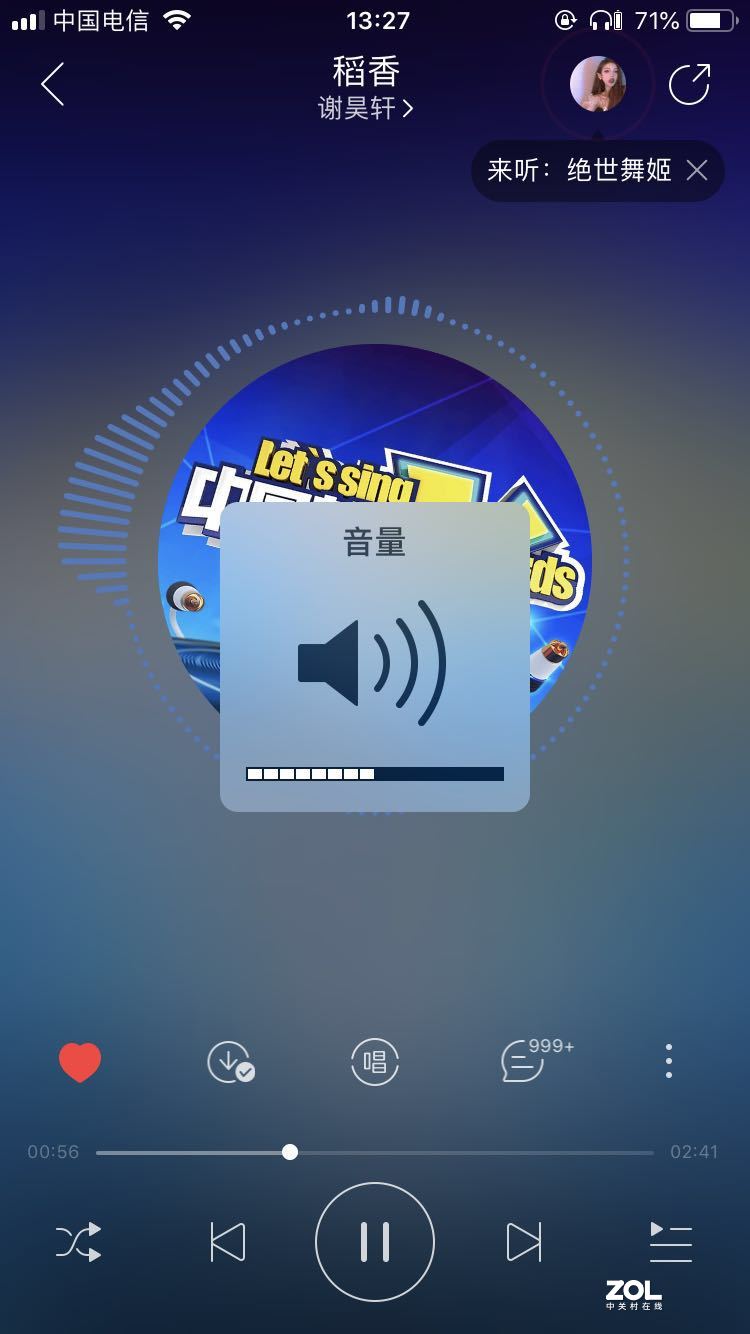The width and height of the screenshot is (750, 1334).
Task: Dismiss the 来听：绝世舞姬 notification
Action: (x=697, y=171)
